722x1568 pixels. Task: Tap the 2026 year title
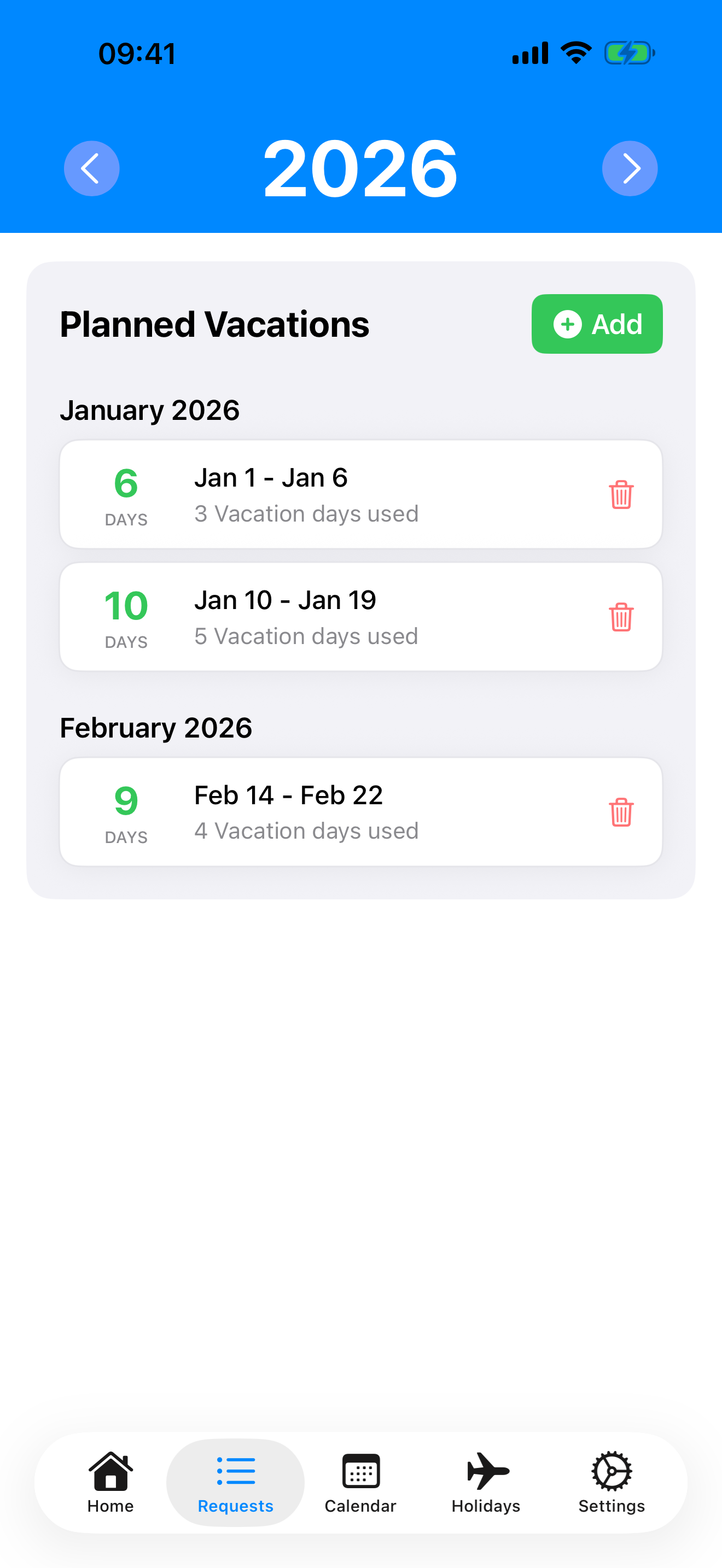tap(360, 168)
